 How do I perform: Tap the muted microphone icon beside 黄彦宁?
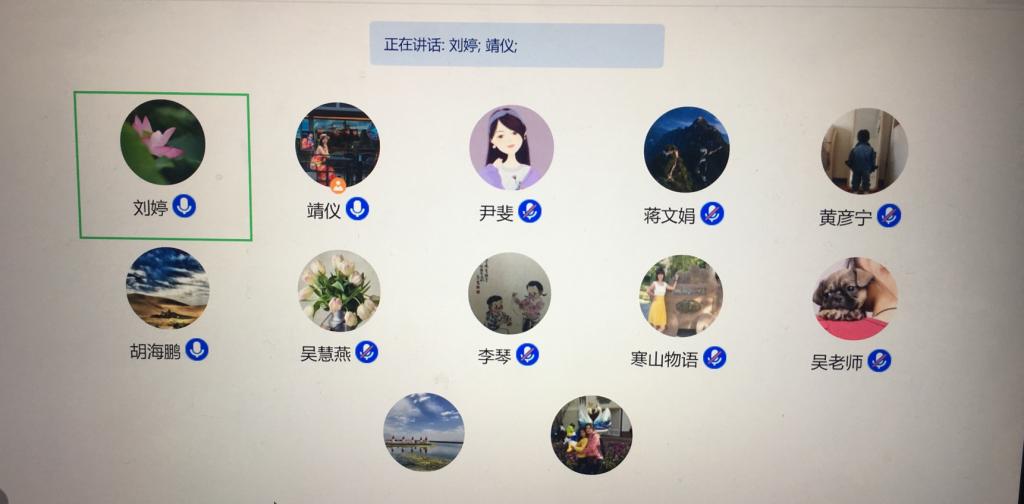tap(889, 216)
